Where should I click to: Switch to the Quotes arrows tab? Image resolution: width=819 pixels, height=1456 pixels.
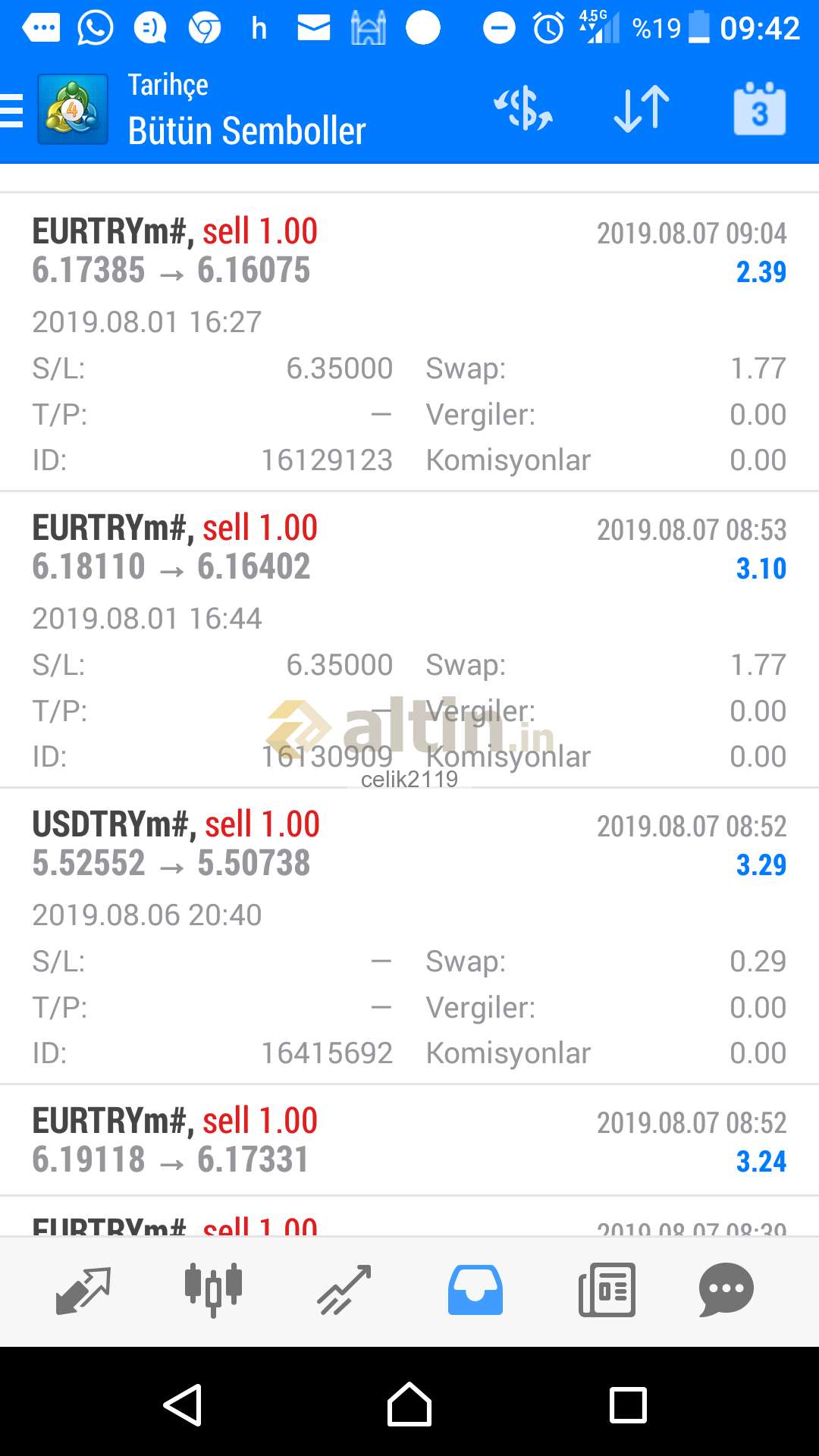[x=83, y=1290]
